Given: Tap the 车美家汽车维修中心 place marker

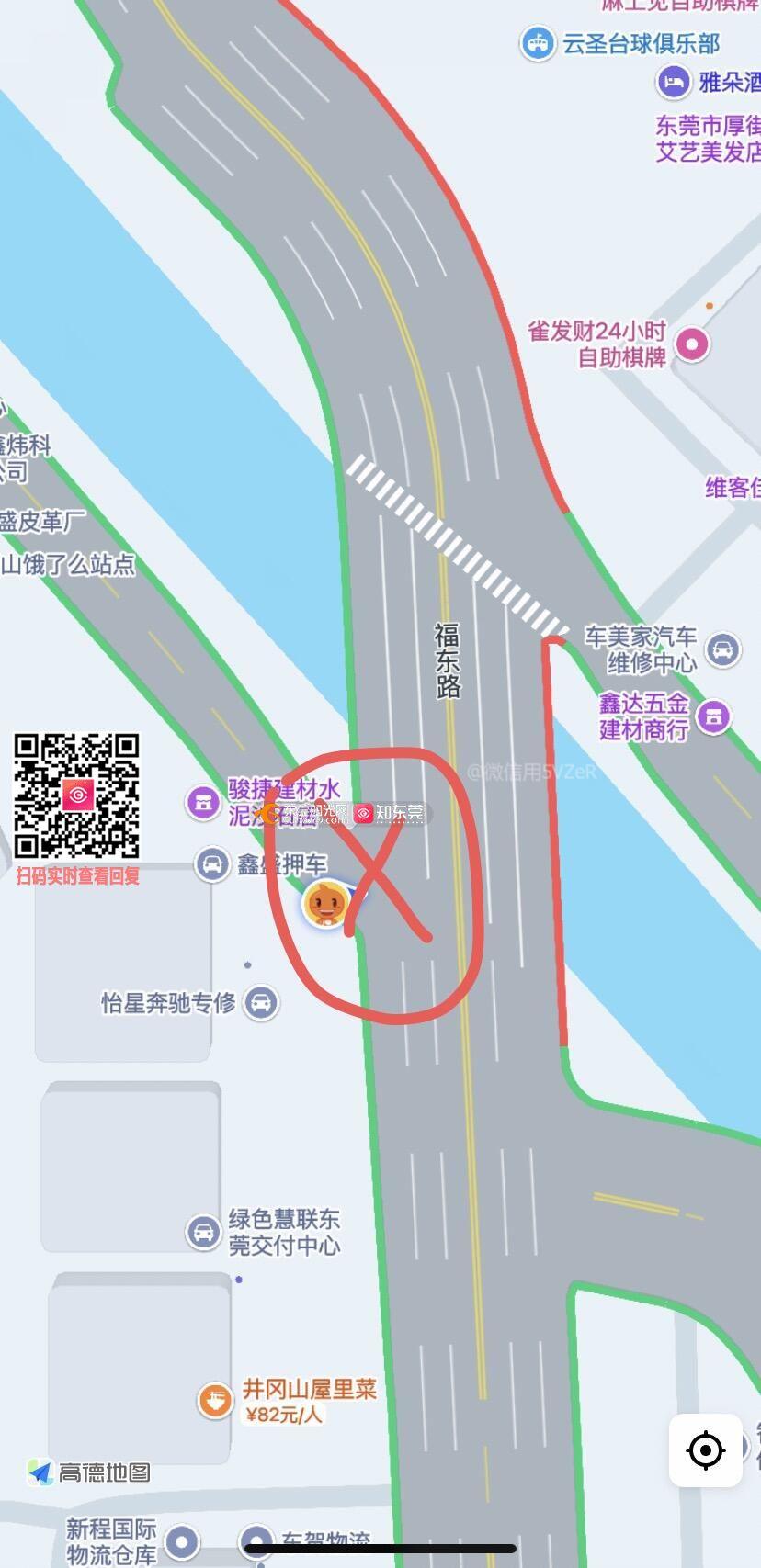Looking at the screenshot, I should coord(723,649).
